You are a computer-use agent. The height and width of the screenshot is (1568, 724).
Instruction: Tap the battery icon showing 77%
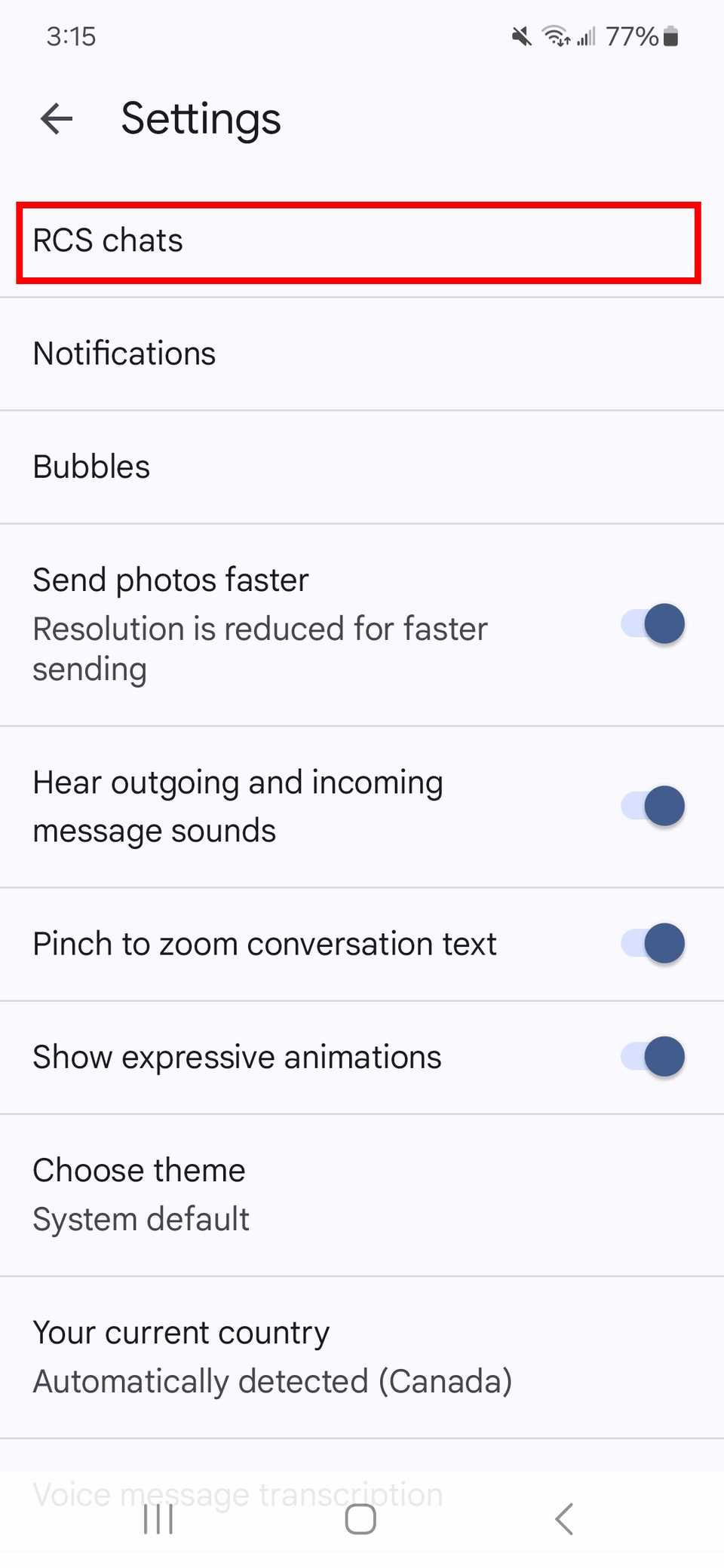click(x=670, y=35)
